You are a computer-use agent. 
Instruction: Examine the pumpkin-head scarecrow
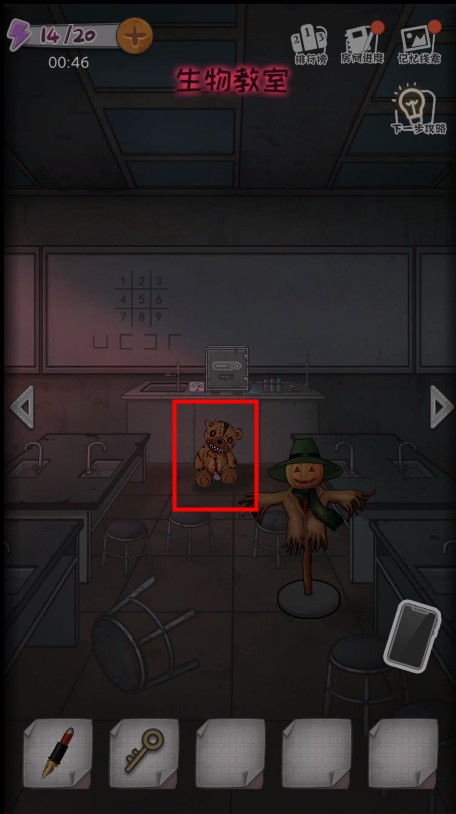(306, 524)
